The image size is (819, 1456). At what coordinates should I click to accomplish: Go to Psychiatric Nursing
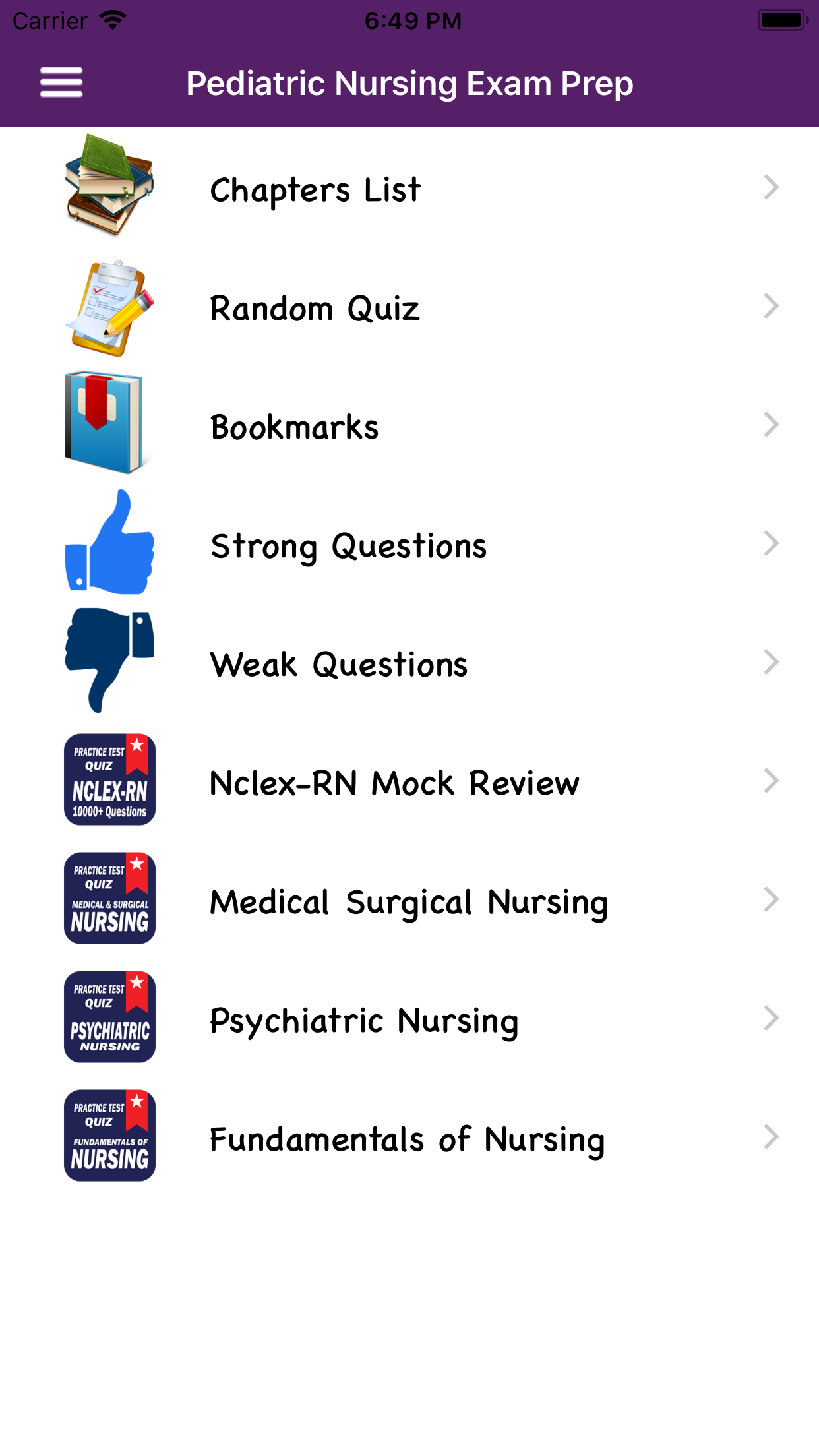[x=409, y=1019]
